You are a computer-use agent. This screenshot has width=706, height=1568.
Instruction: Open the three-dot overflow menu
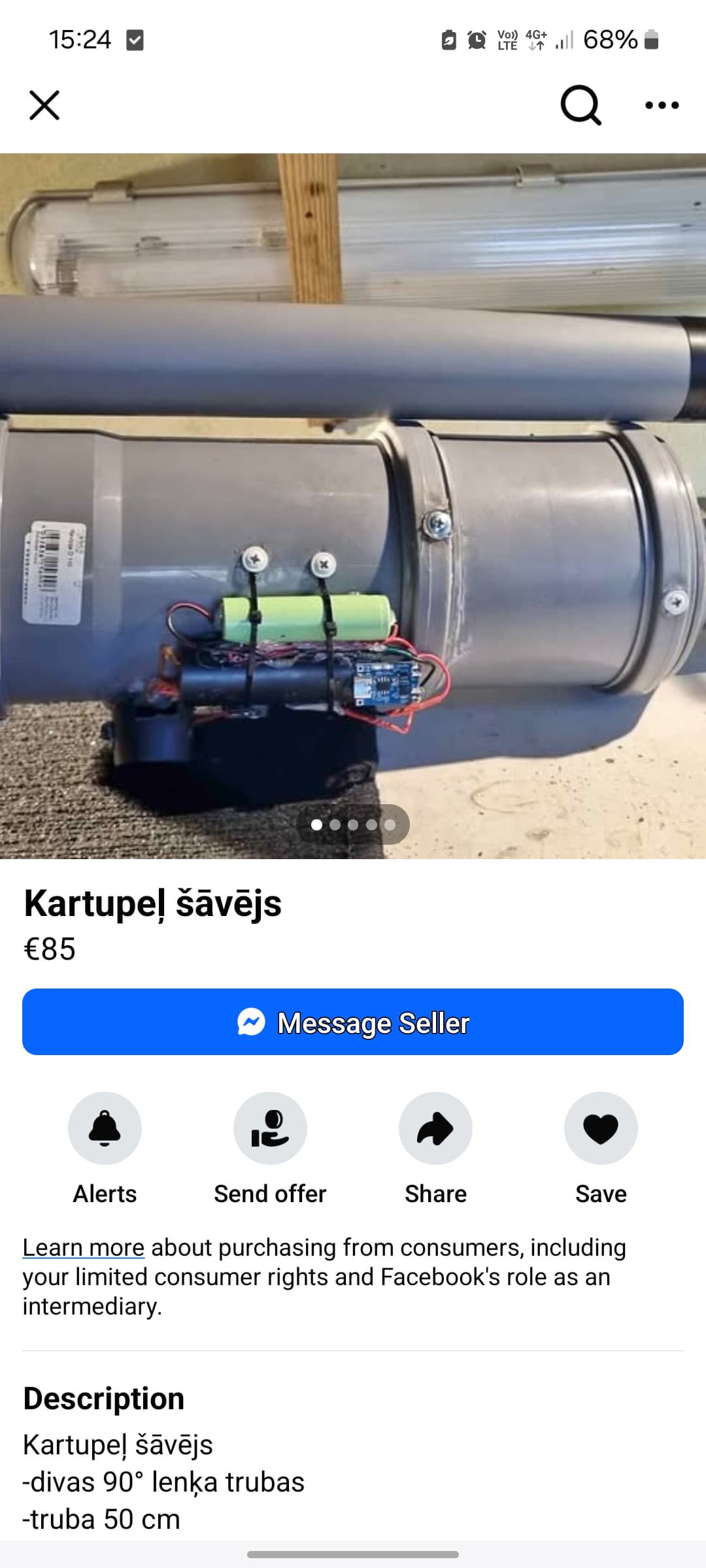point(662,105)
